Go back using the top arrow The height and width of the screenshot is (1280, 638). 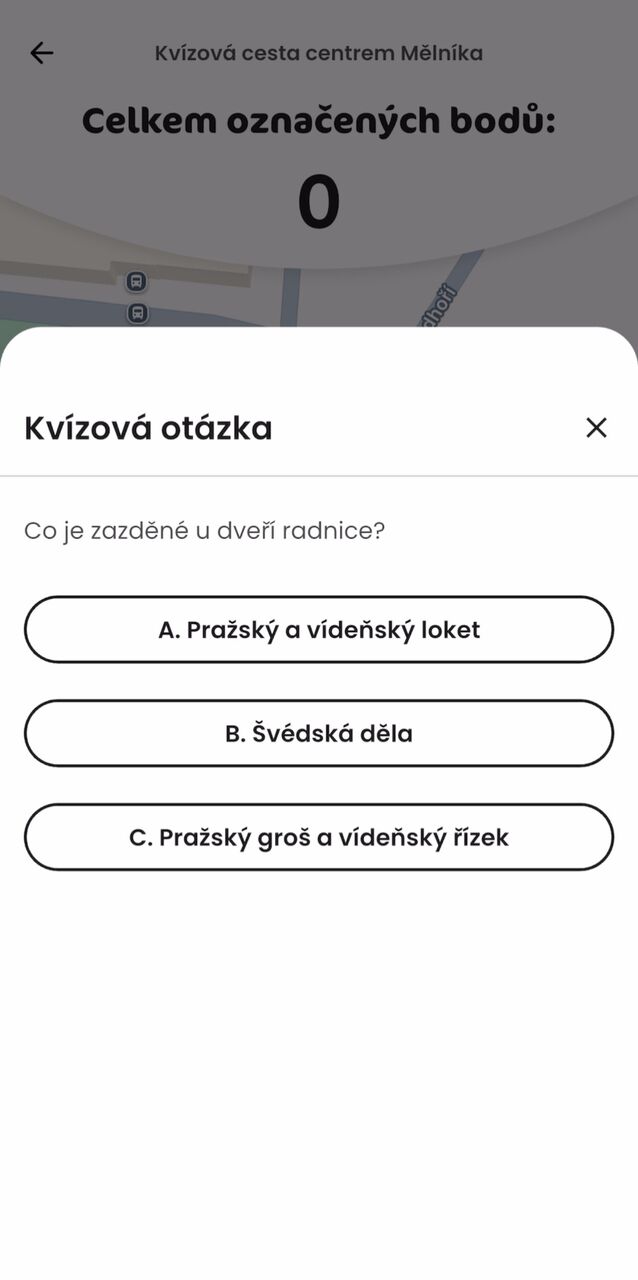41,53
